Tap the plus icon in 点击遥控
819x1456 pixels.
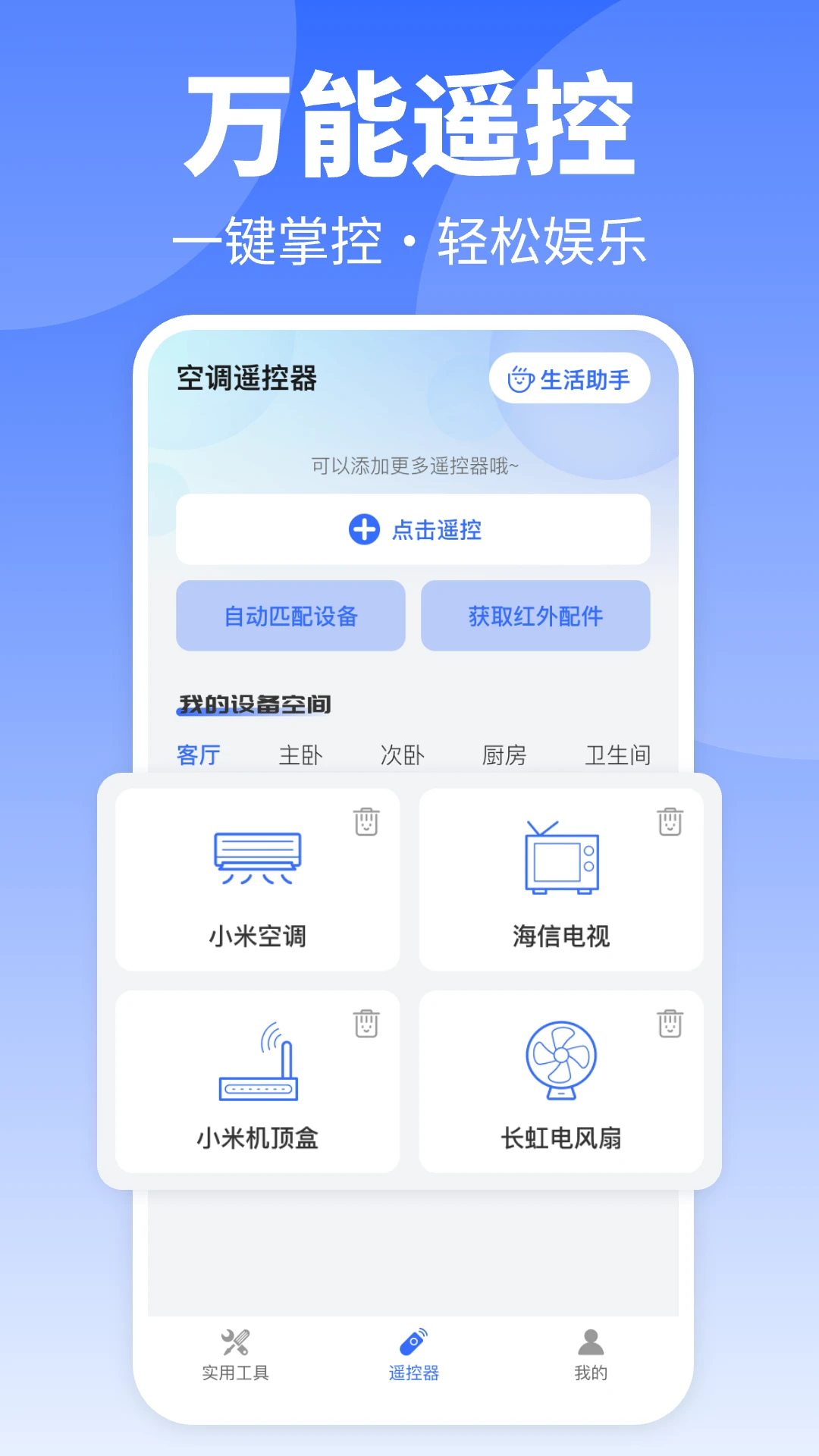click(x=365, y=531)
